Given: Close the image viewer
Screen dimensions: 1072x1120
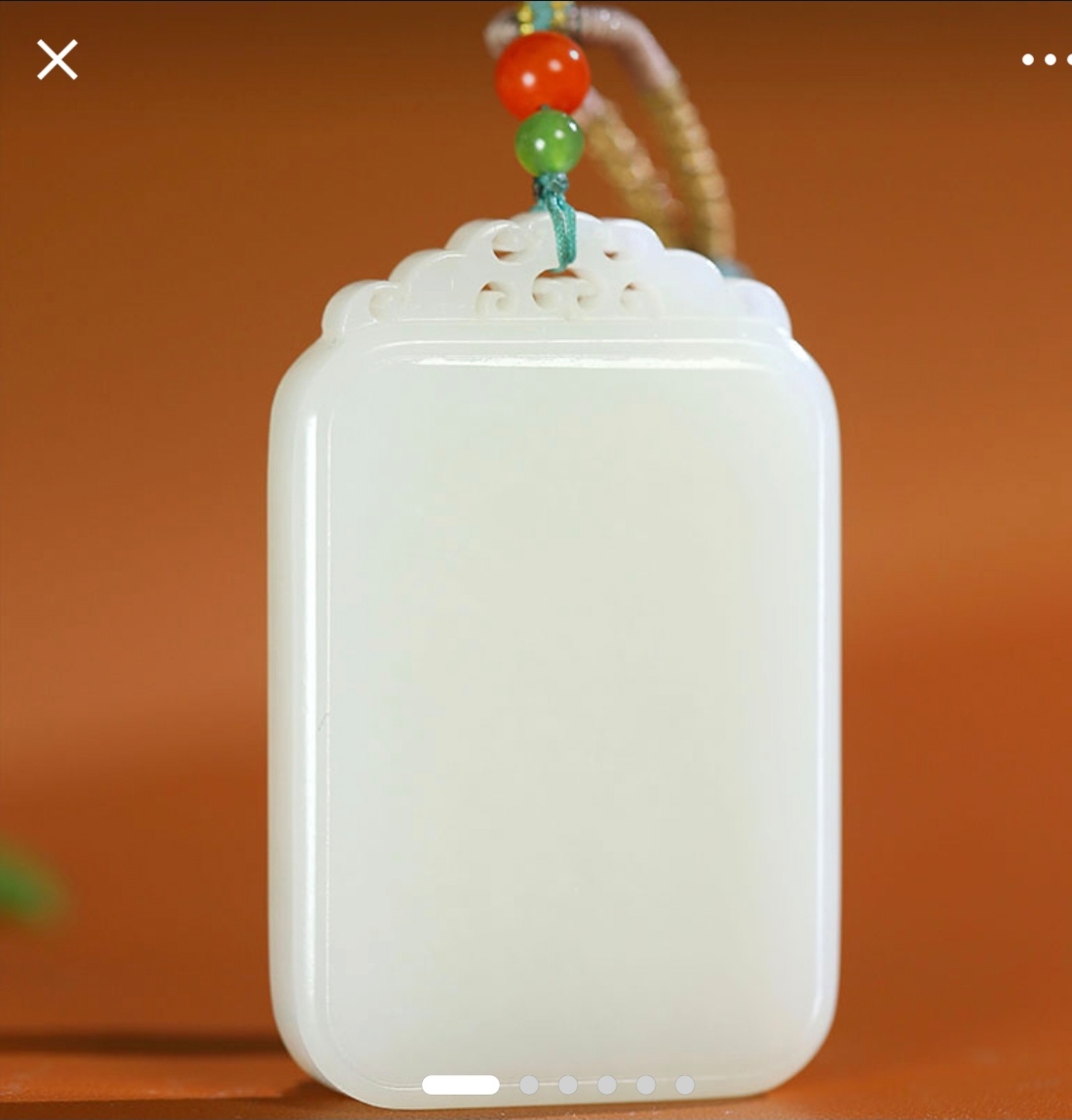Looking at the screenshot, I should pos(57,60).
